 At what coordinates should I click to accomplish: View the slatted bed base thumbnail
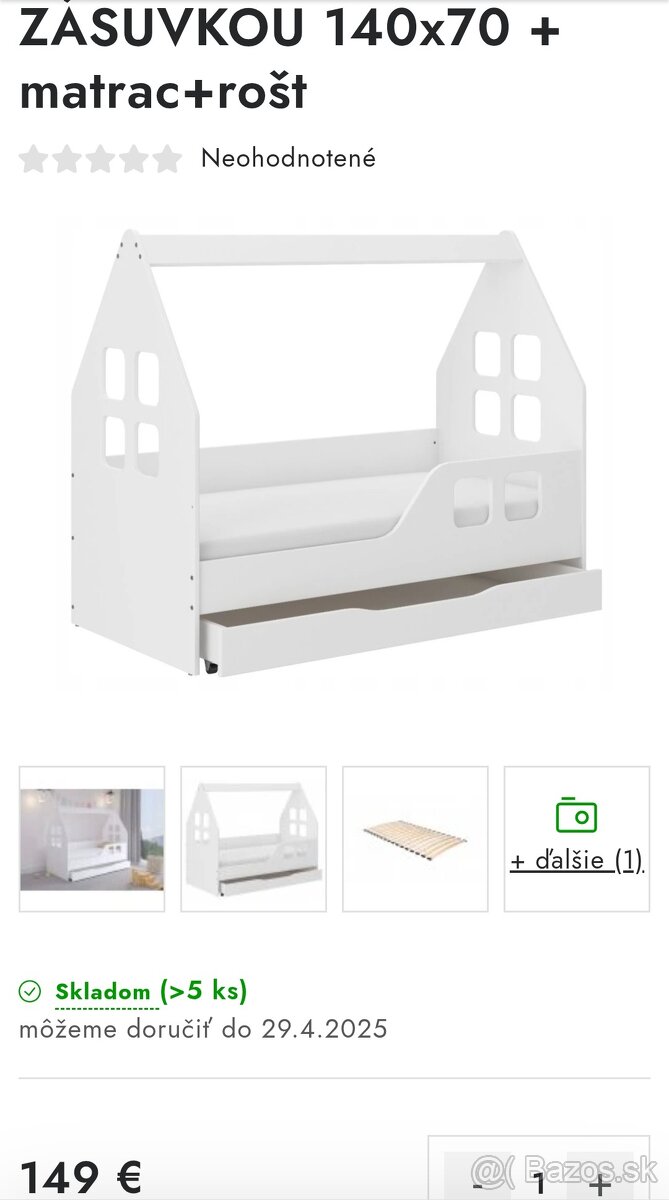click(415, 839)
